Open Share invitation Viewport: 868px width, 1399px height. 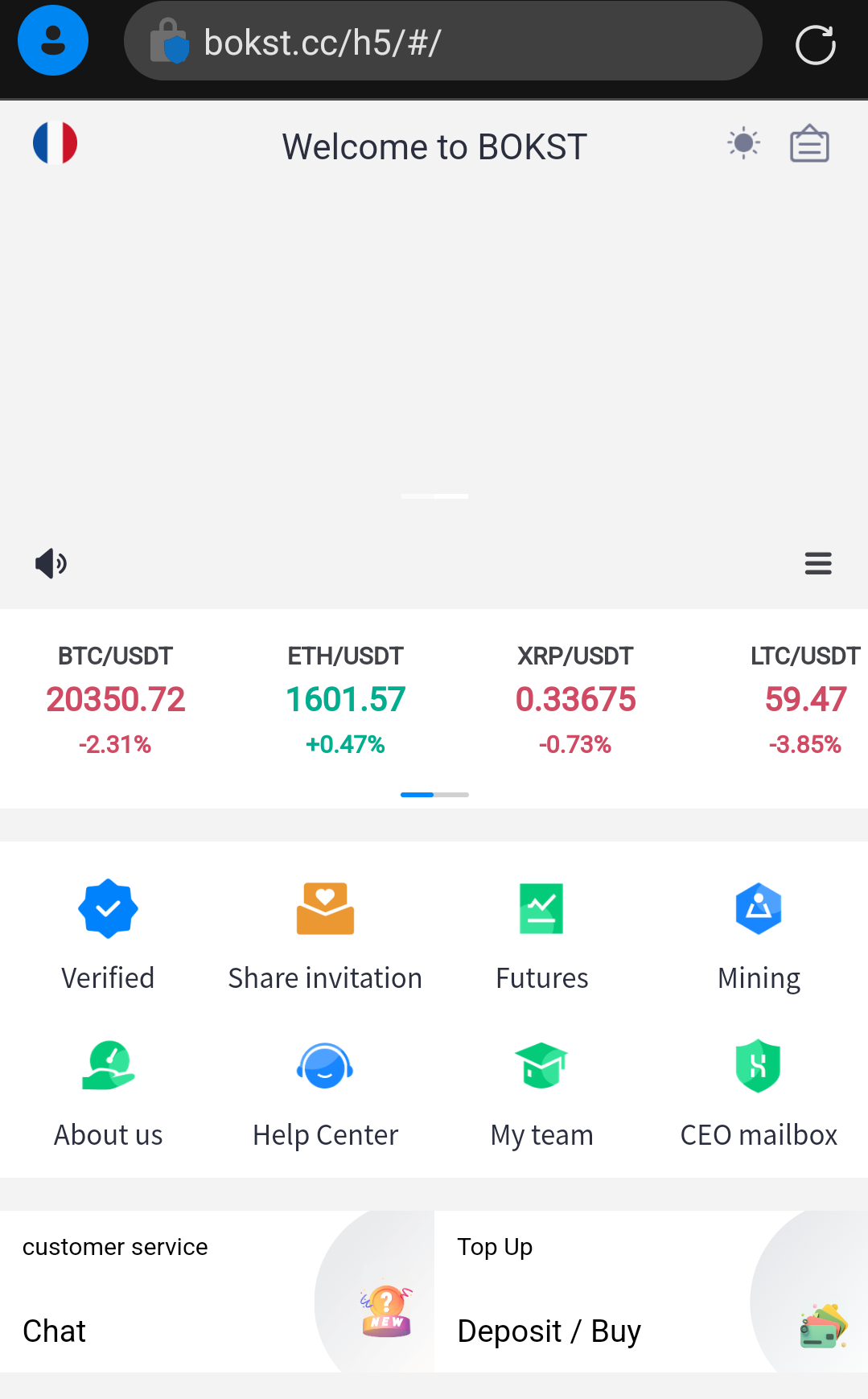(x=325, y=934)
